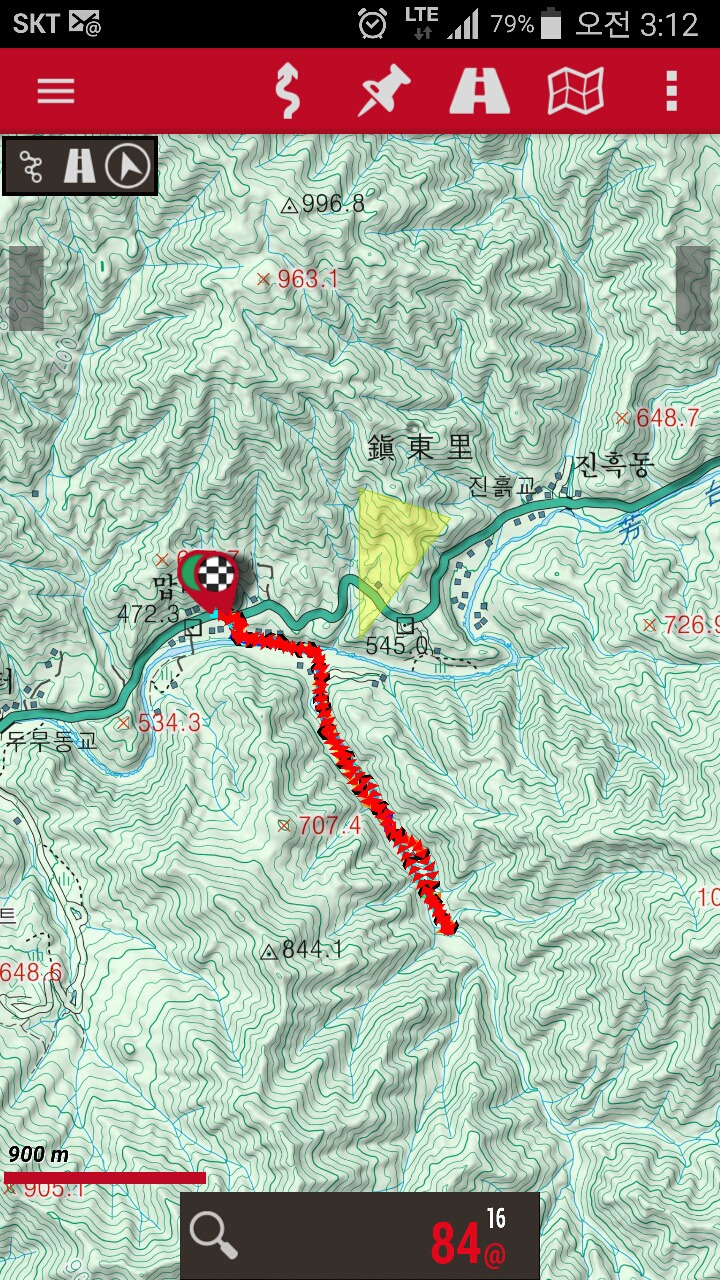The width and height of the screenshot is (720, 1280).
Task: Open the waypoint pin menu
Action: click(384, 91)
